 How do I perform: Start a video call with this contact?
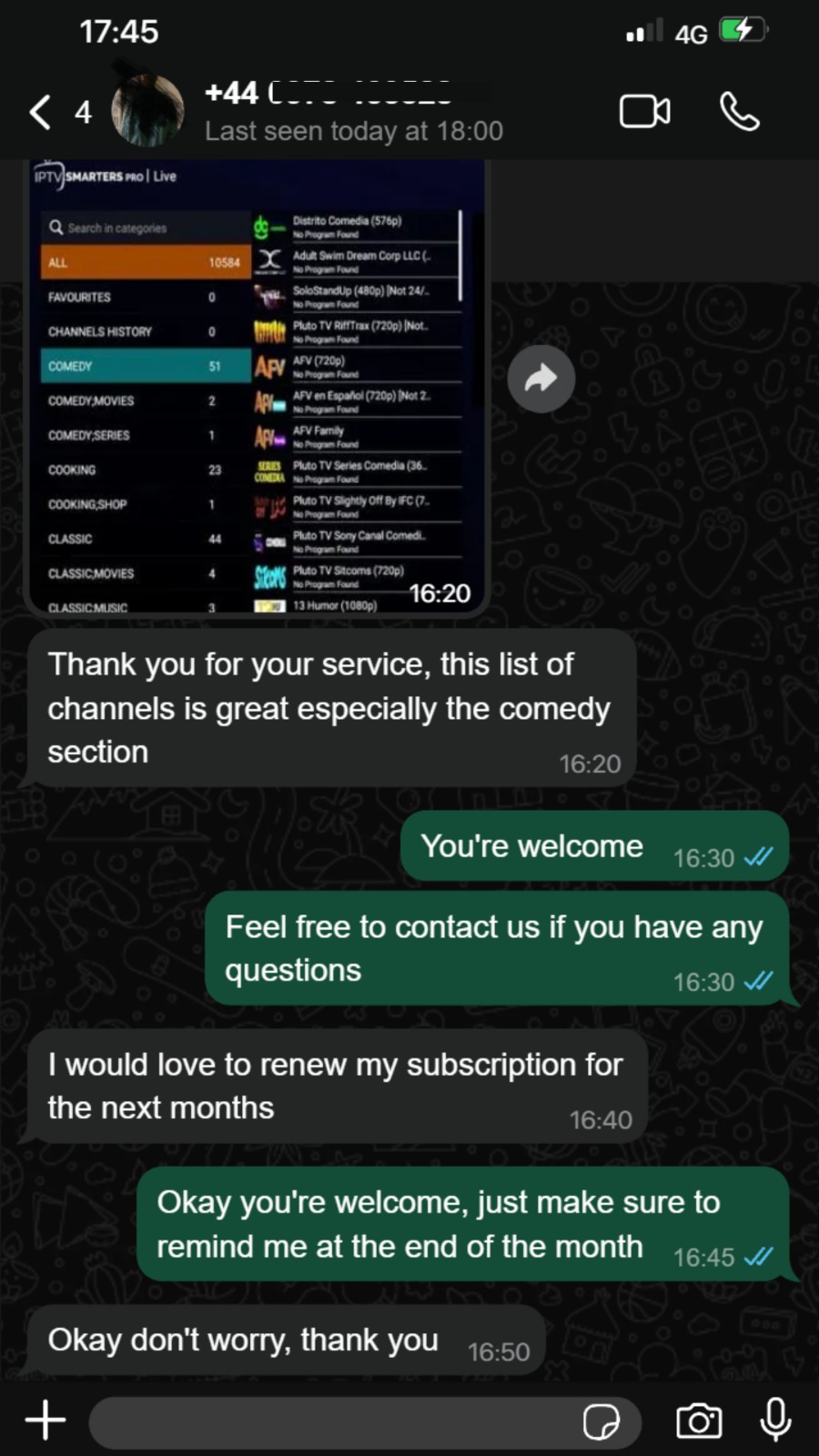coord(644,112)
